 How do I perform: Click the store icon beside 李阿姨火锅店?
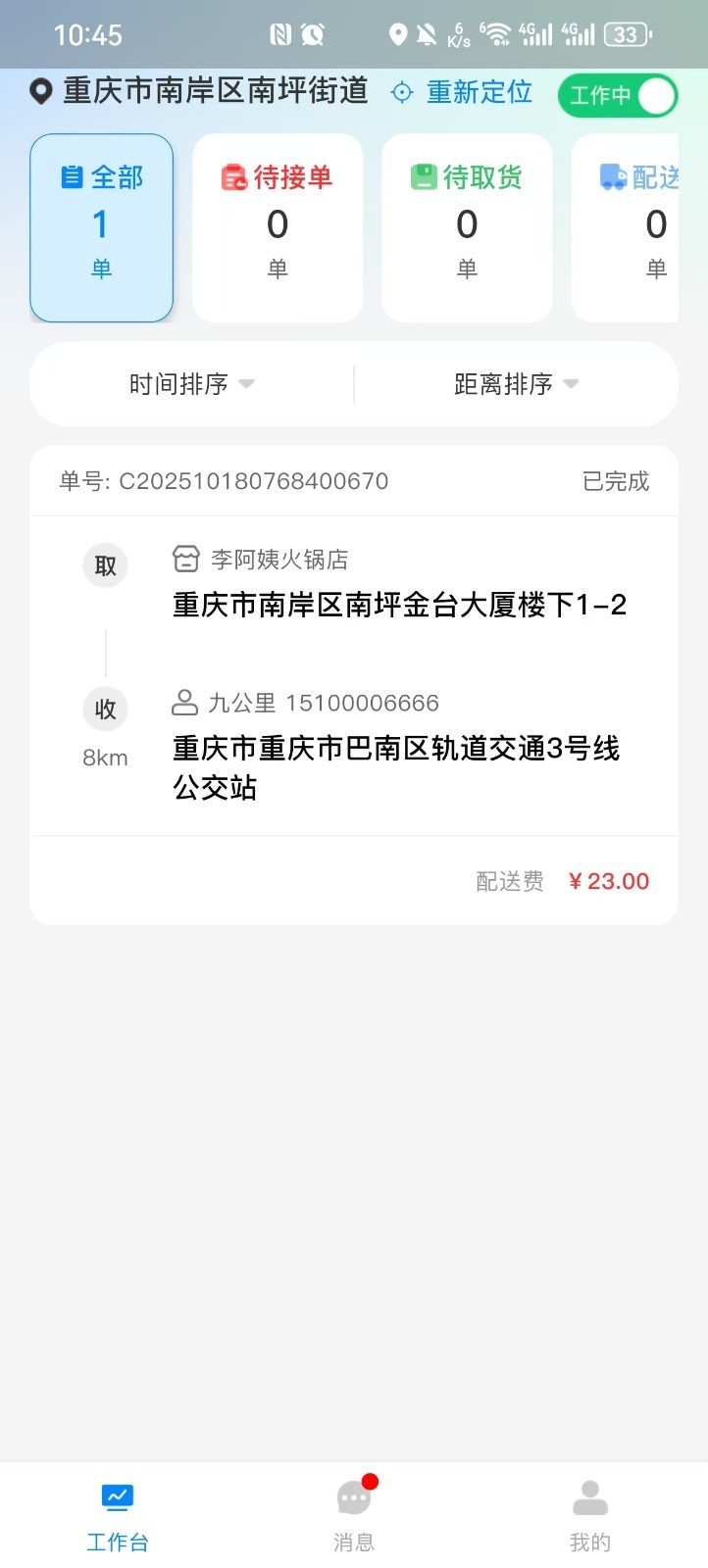185,559
